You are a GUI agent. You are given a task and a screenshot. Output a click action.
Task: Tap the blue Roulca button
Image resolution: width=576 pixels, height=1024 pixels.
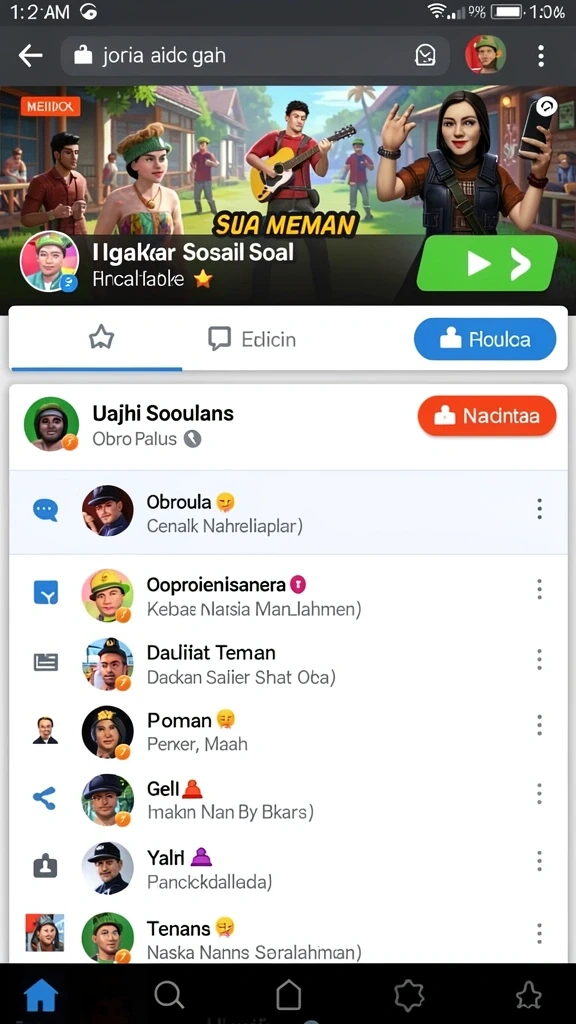point(485,339)
